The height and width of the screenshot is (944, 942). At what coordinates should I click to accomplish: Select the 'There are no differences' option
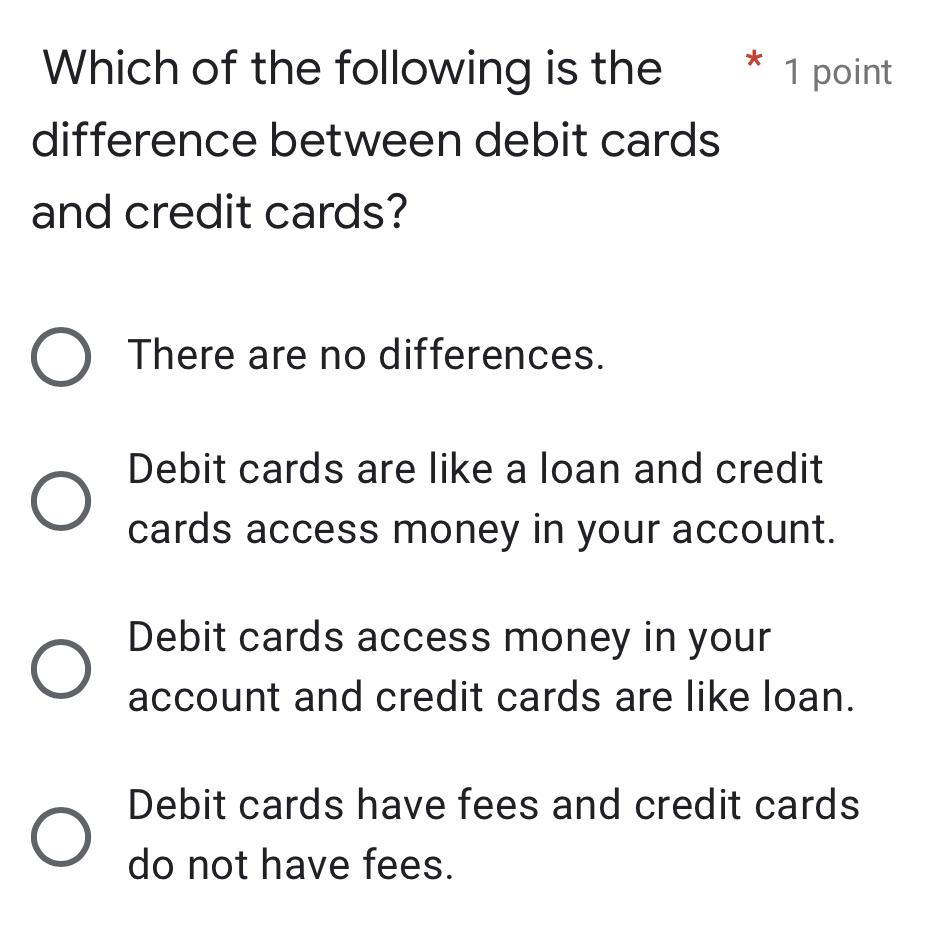tap(61, 357)
